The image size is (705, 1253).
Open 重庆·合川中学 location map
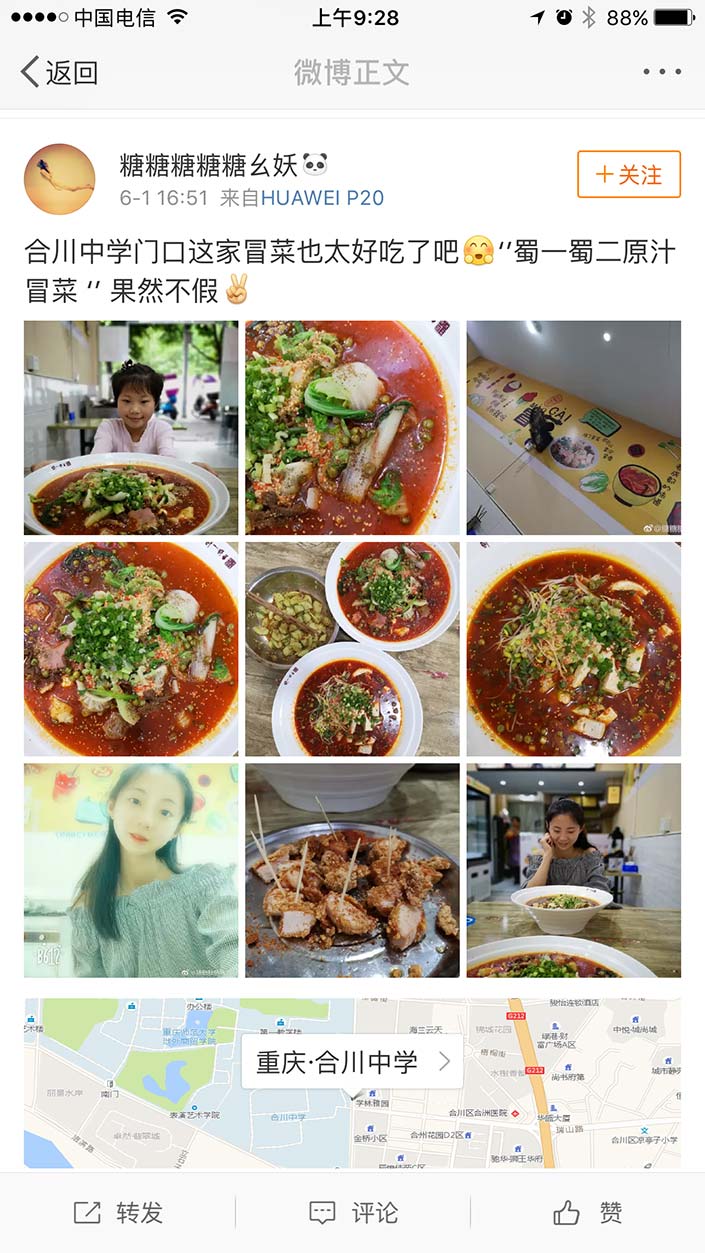(352, 1062)
